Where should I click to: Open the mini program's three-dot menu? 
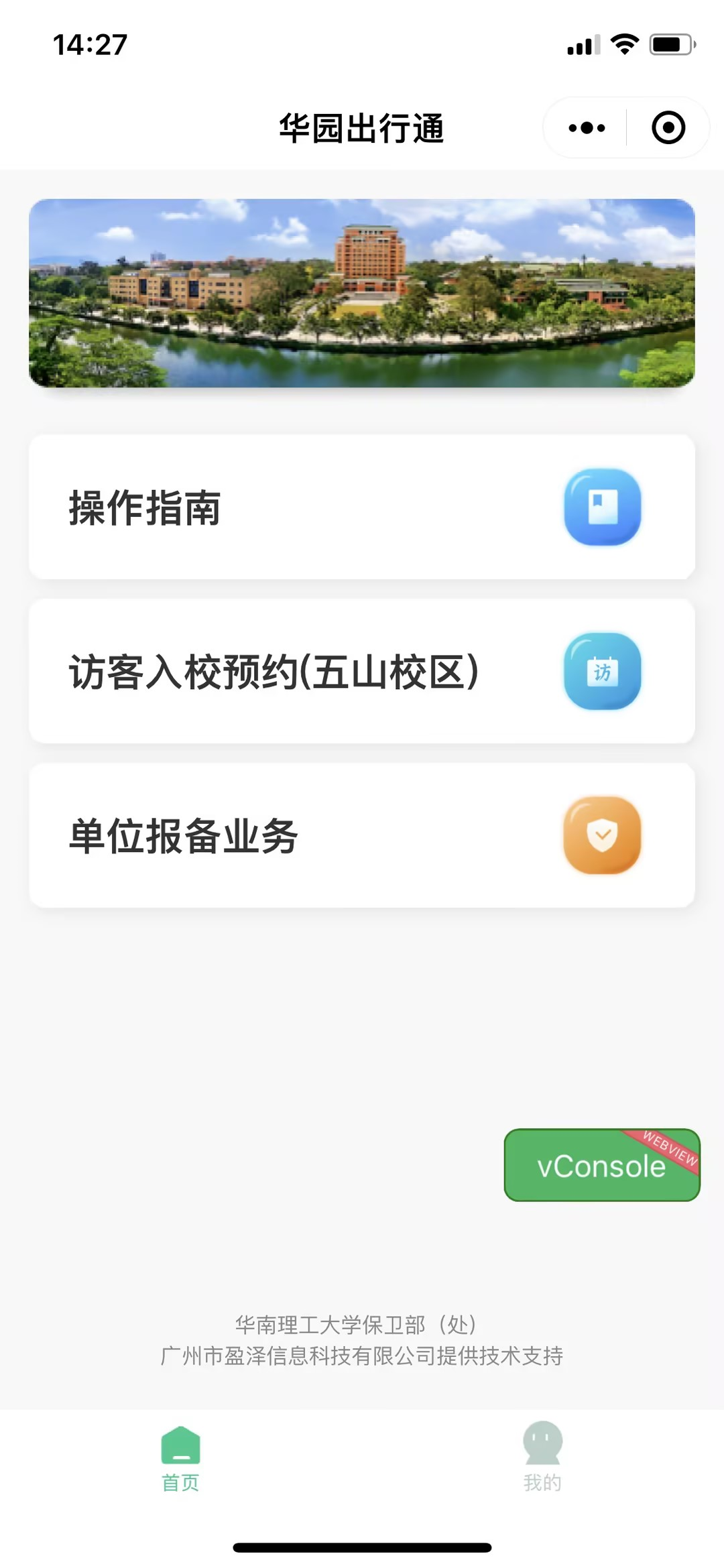tap(587, 127)
